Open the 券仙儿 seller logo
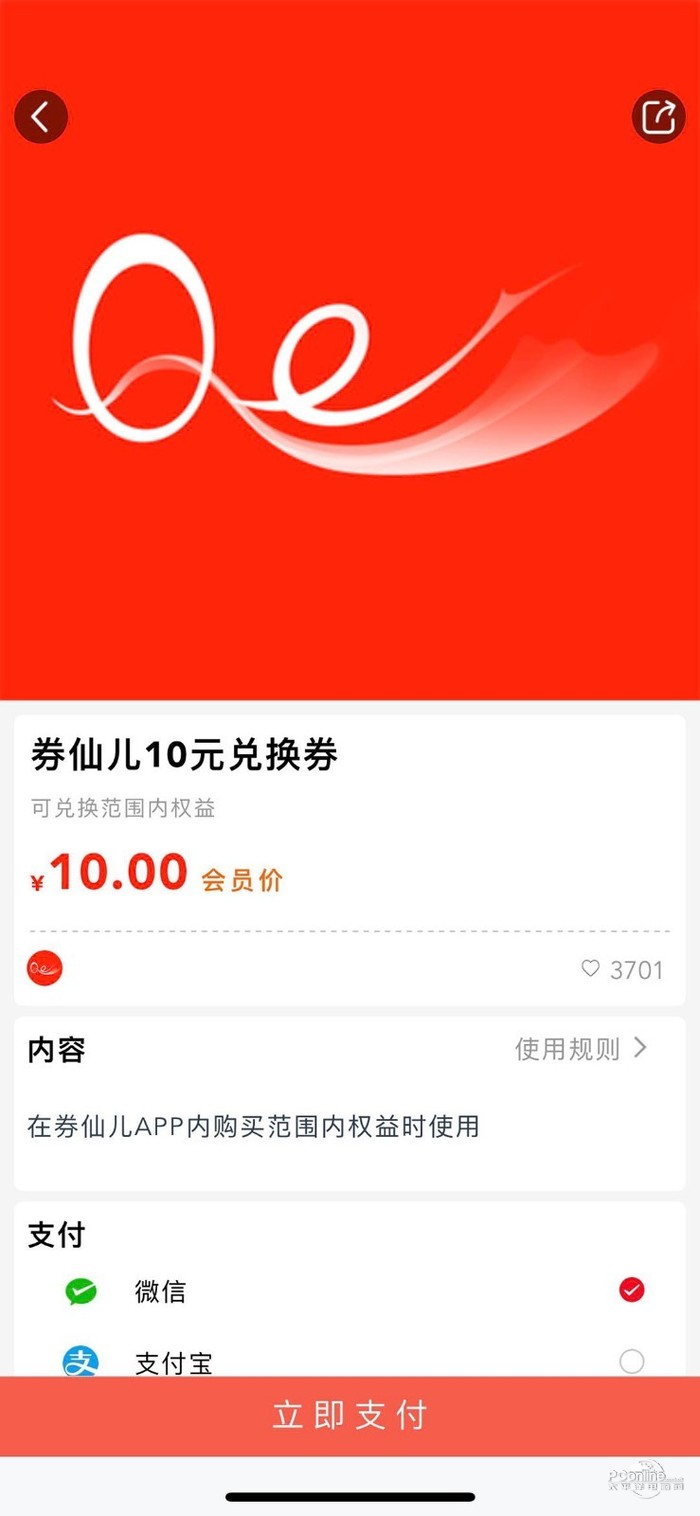The width and height of the screenshot is (700, 1516). point(45,968)
